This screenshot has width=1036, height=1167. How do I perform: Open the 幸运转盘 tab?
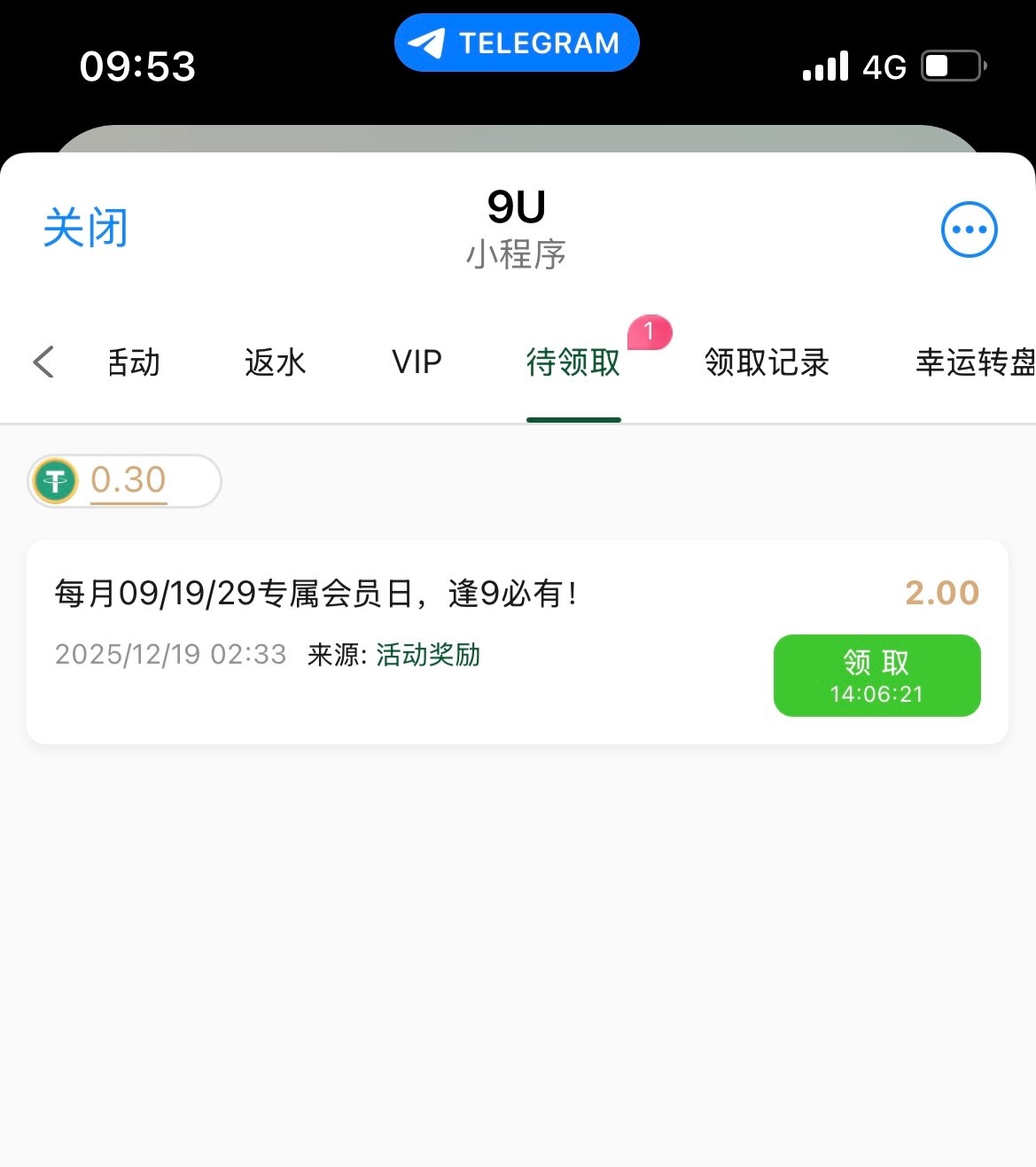(x=975, y=362)
